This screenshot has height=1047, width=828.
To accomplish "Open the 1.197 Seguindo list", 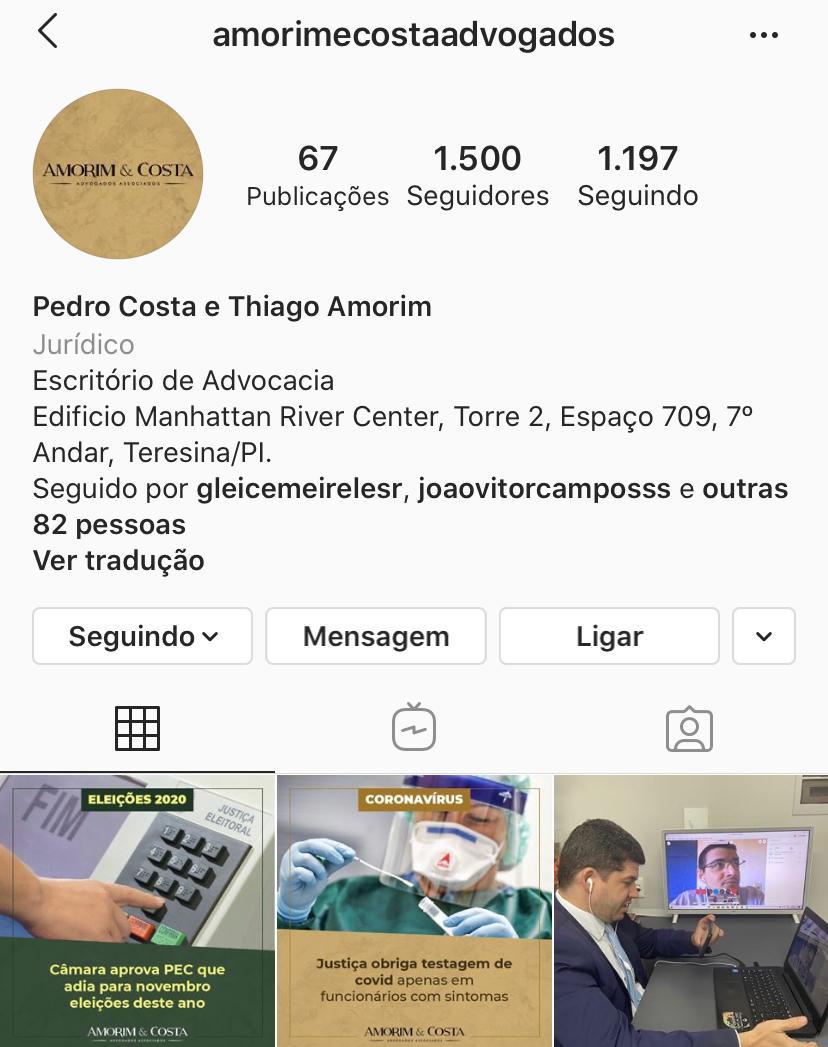I will [x=637, y=175].
